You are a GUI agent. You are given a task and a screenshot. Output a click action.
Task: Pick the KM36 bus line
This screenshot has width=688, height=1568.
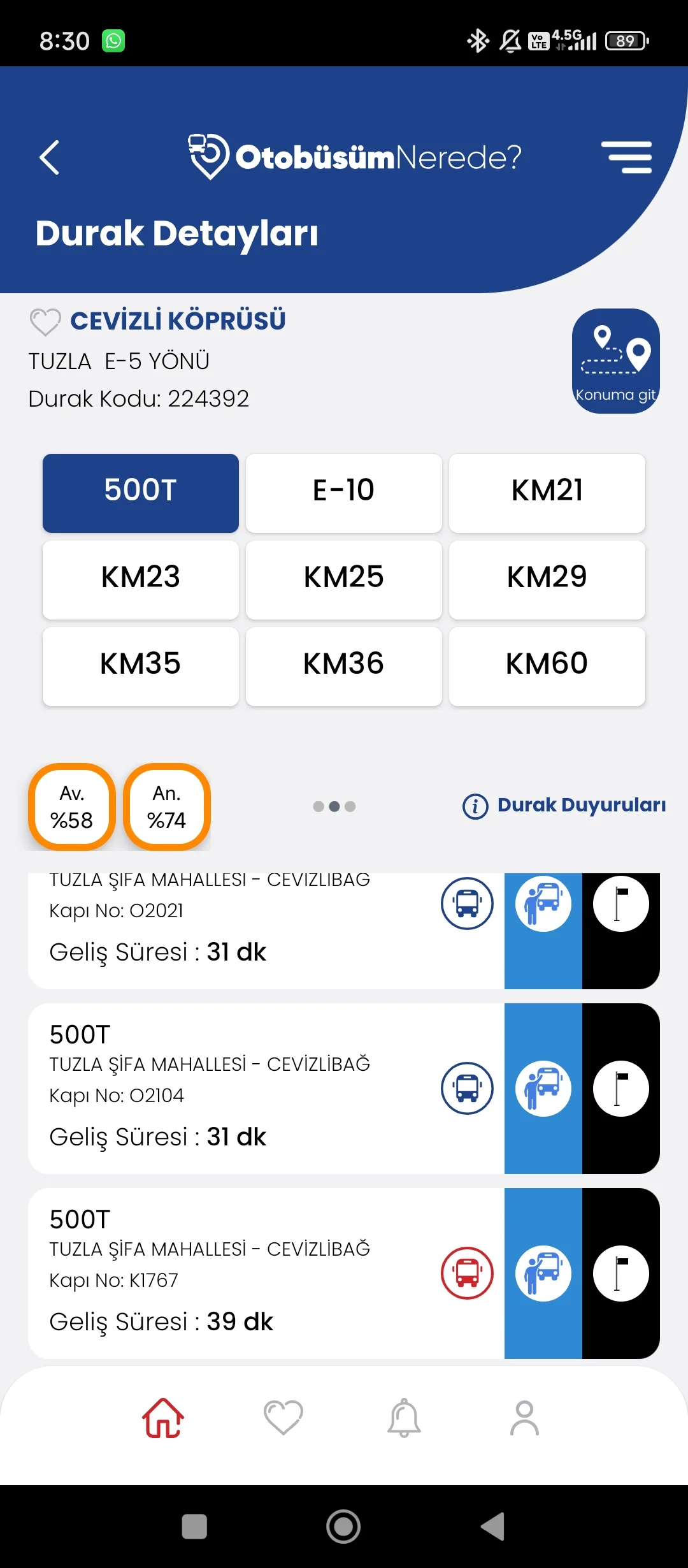pyautogui.click(x=343, y=666)
